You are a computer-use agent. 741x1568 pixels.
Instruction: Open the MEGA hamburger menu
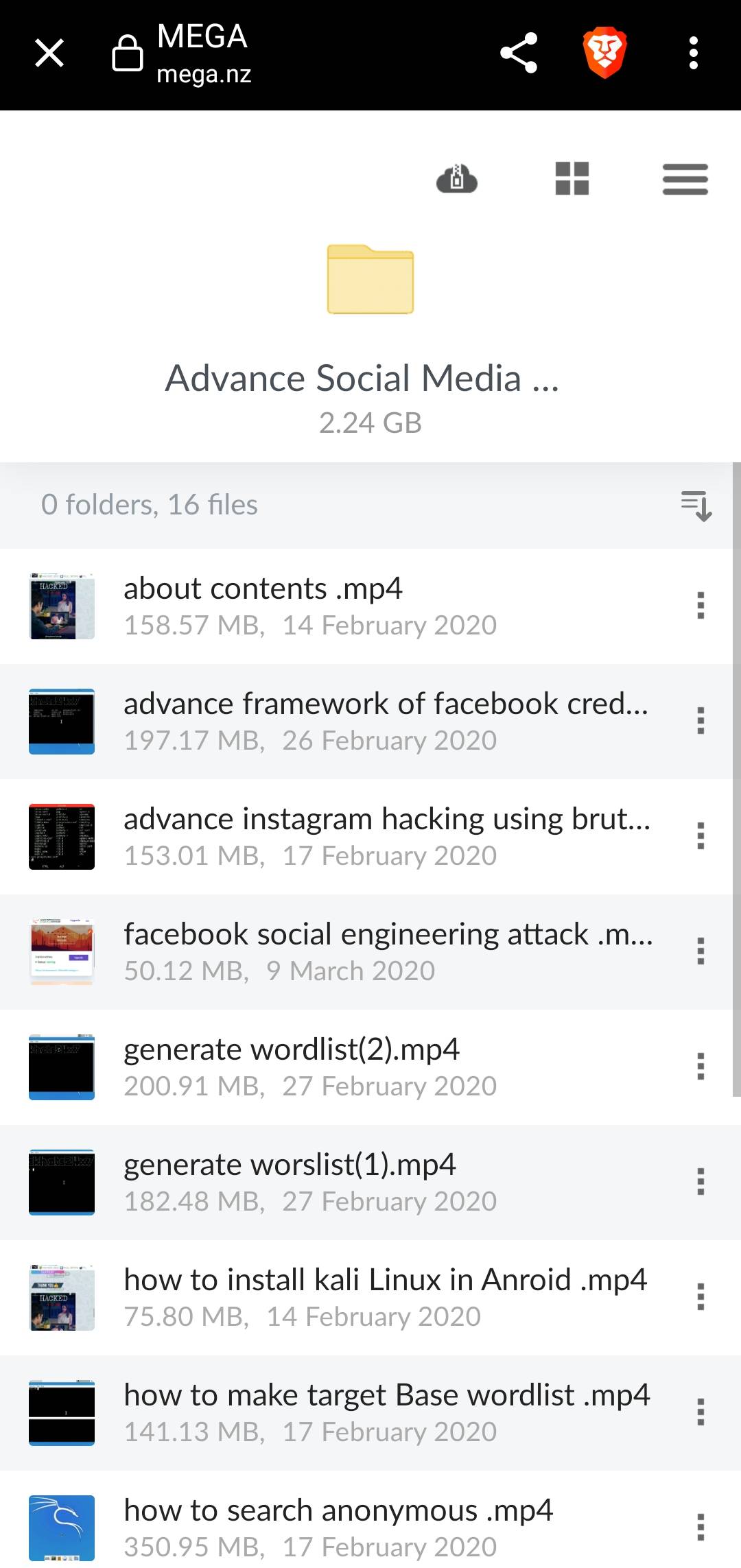tap(685, 179)
